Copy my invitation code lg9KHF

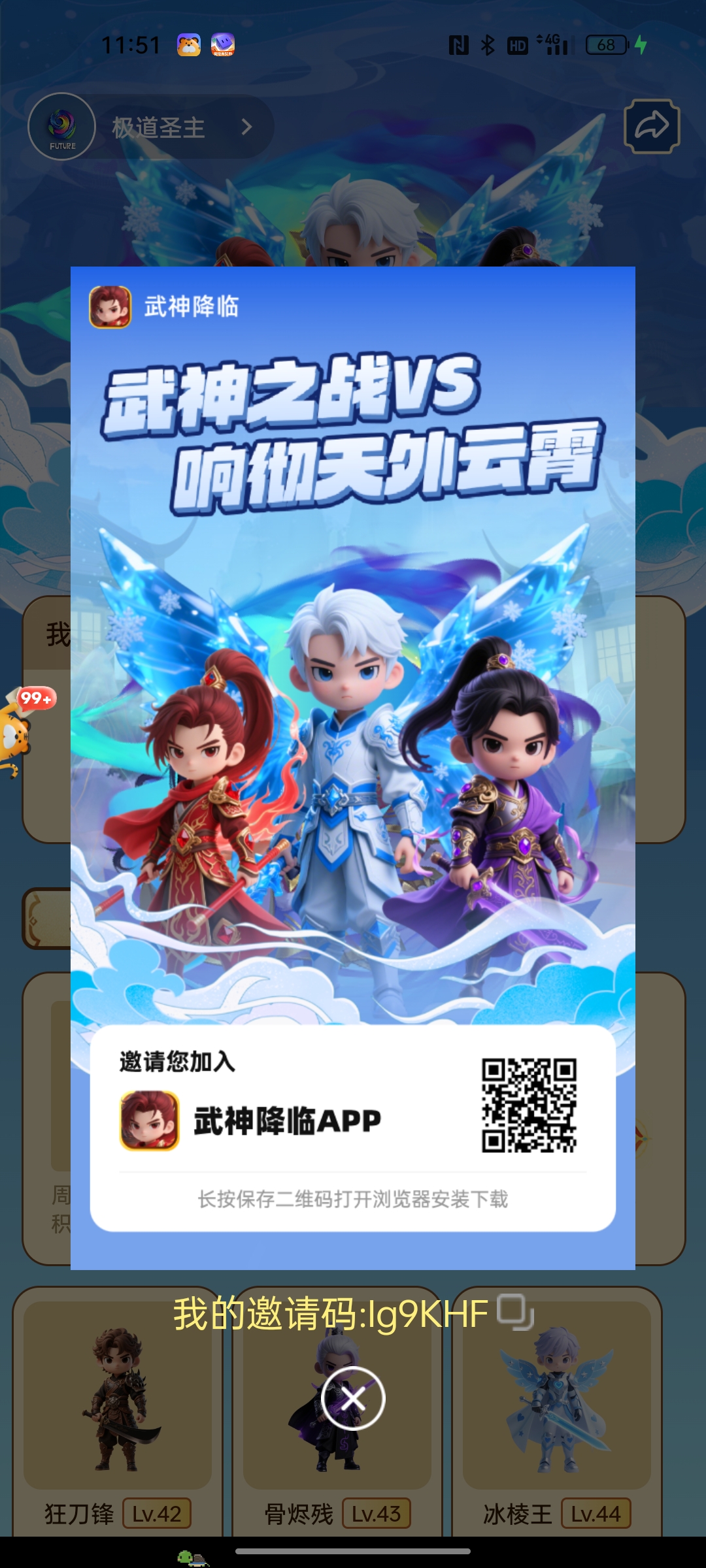coord(515,1312)
